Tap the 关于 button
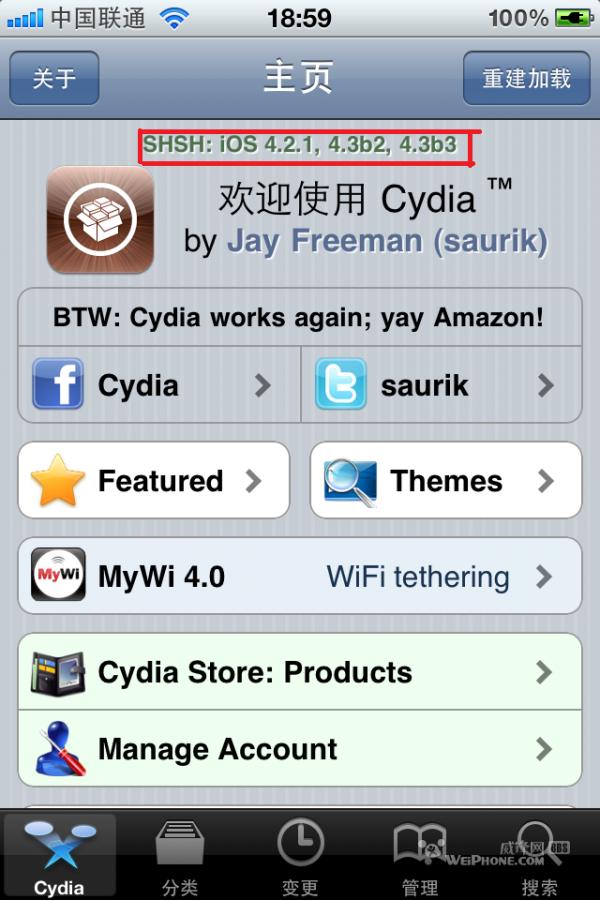Screen dimensions: 600x900 54,78
